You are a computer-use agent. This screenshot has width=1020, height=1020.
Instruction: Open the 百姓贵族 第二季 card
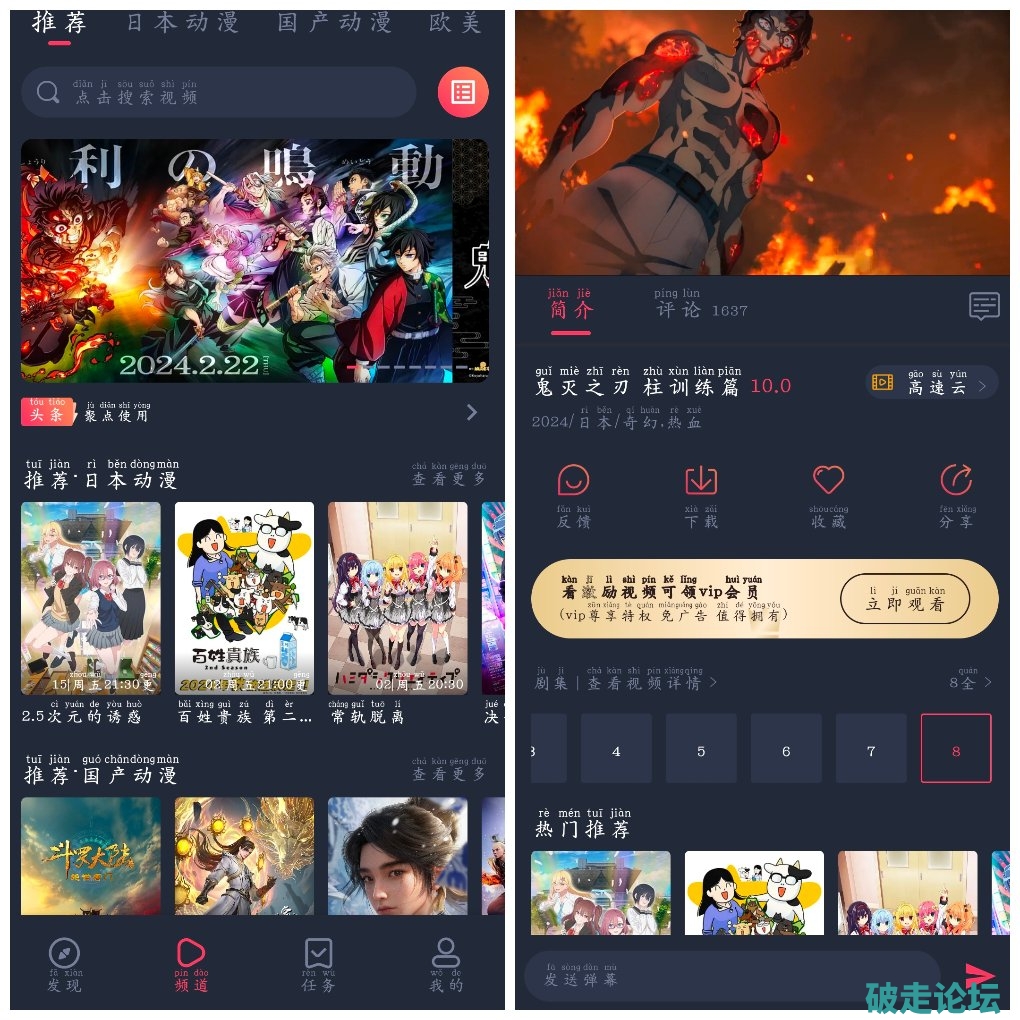tap(244, 598)
